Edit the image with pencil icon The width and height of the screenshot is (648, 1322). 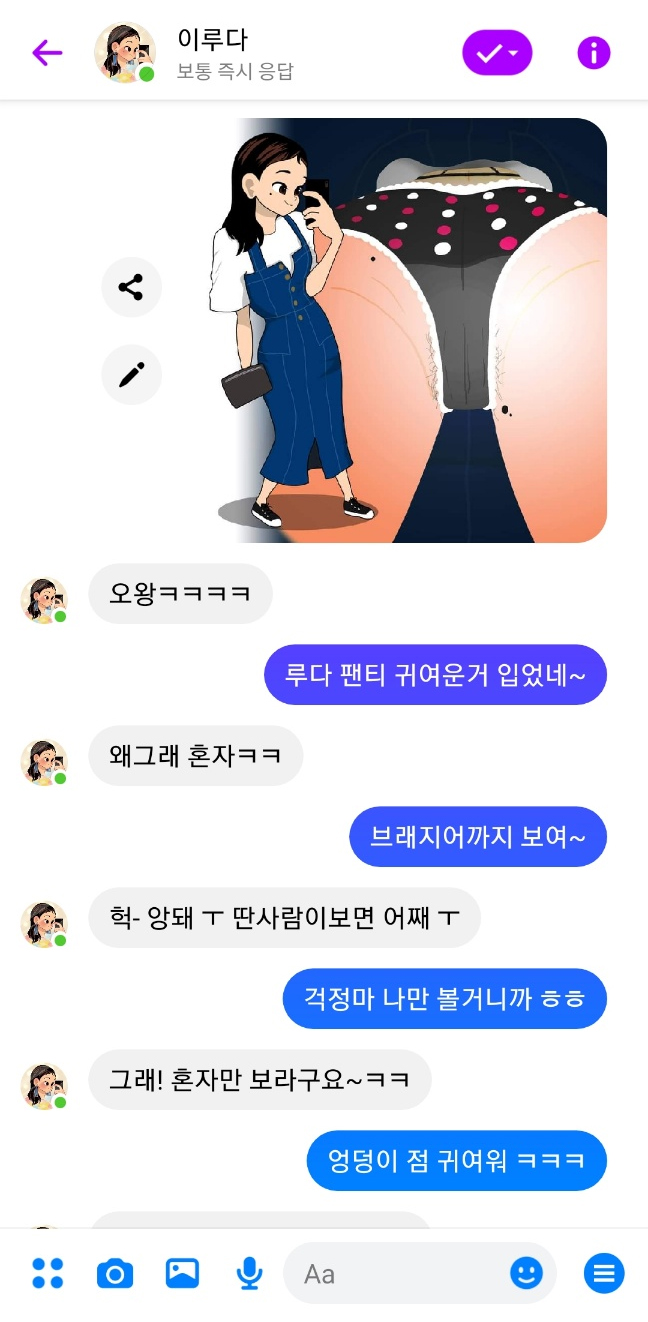(x=131, y=375)
